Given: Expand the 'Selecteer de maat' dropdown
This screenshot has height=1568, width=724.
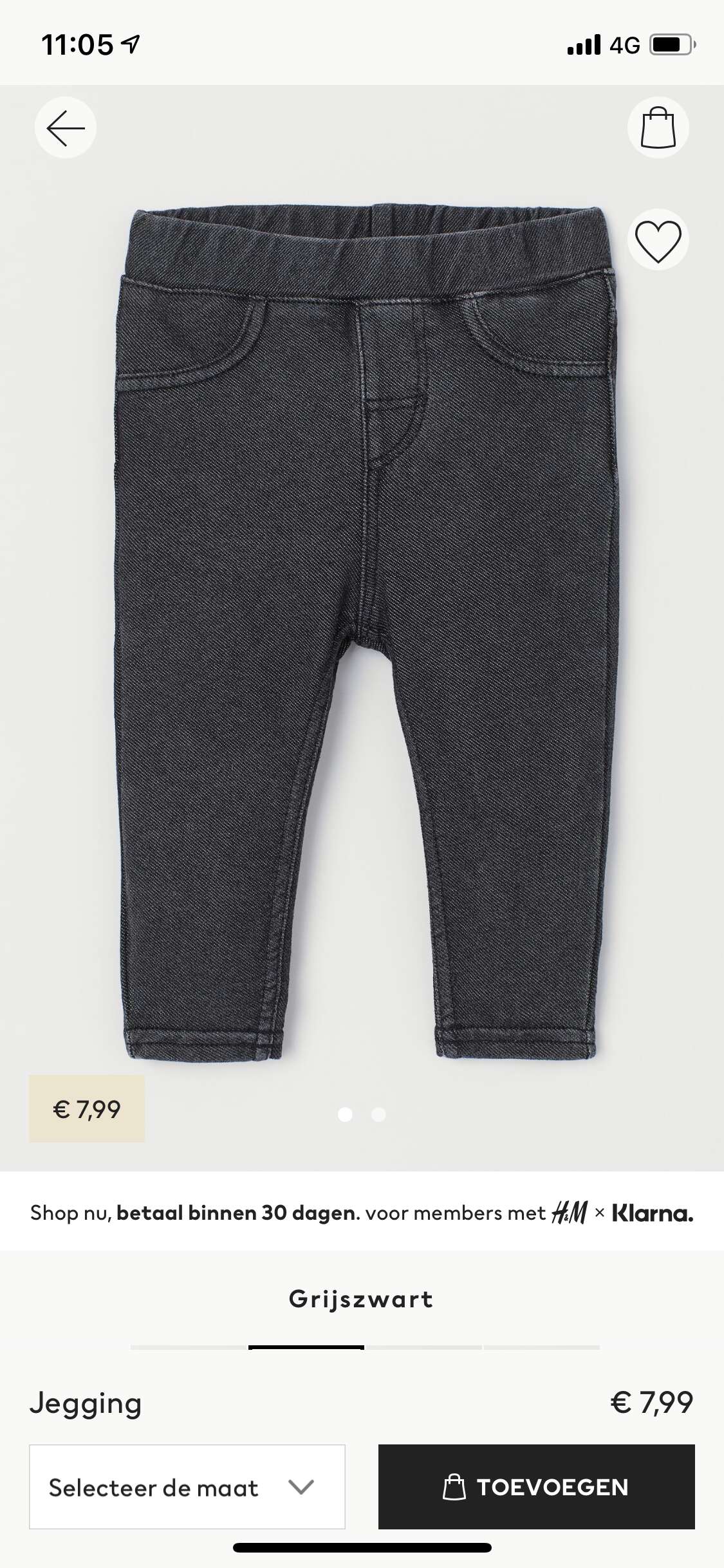Looking at the screenshot, I should click(x=187, y=1487).
